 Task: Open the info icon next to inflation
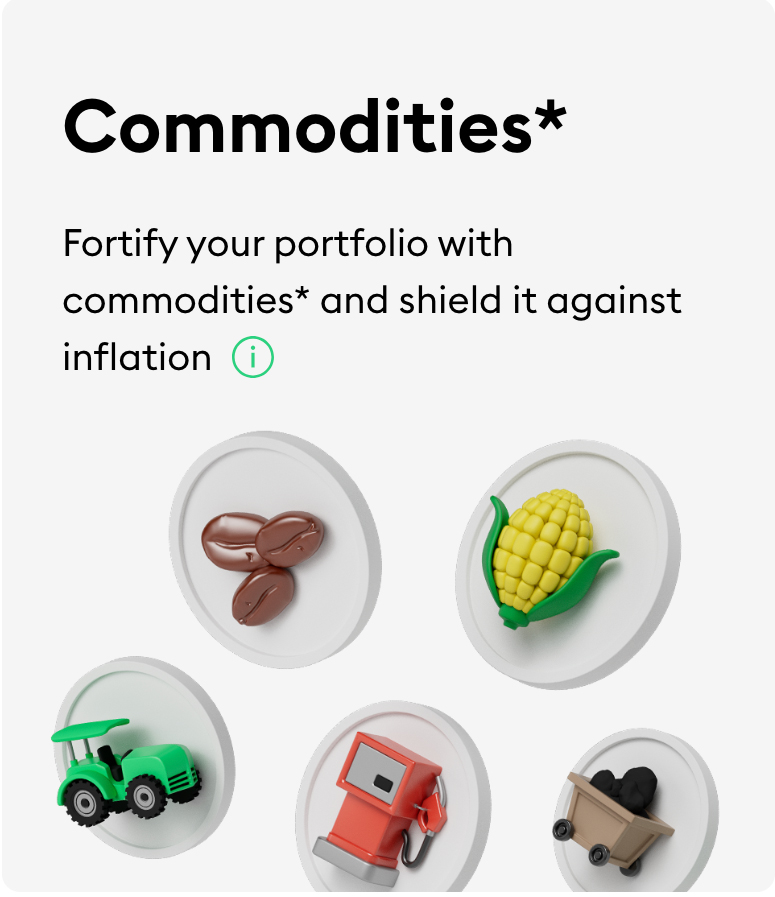tap(252, 357)
